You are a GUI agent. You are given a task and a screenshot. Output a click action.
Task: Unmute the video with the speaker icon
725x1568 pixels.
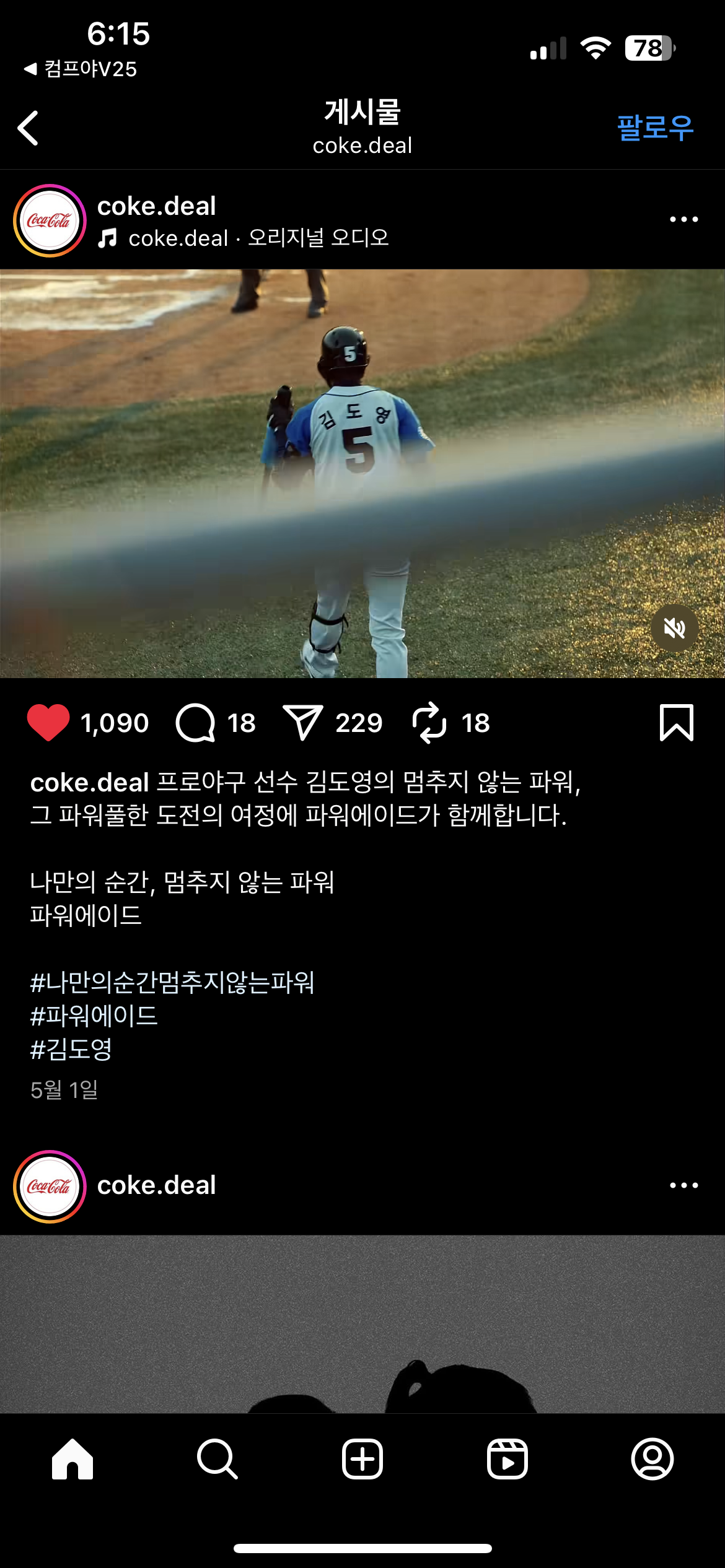674,628
